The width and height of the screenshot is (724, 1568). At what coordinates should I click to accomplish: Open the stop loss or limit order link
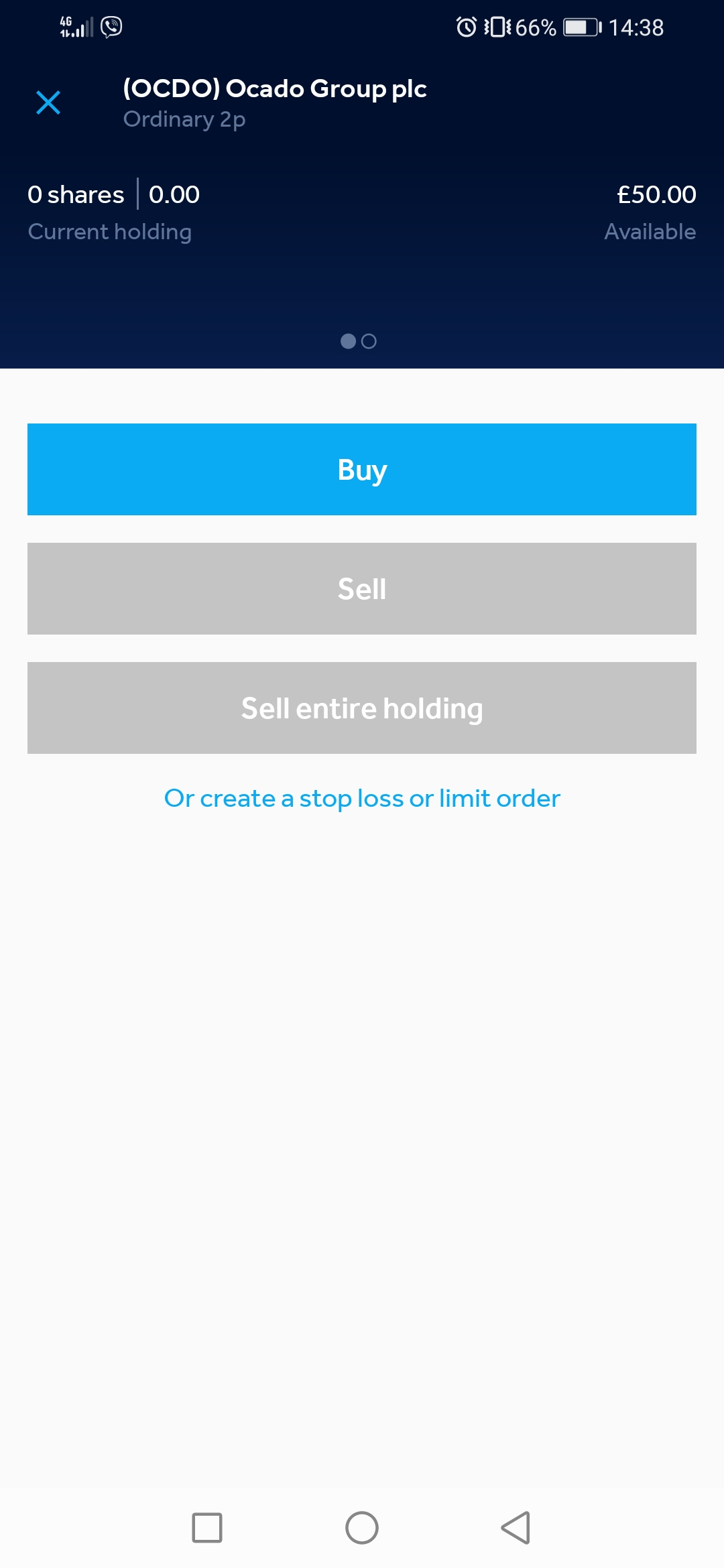(362, 798)
